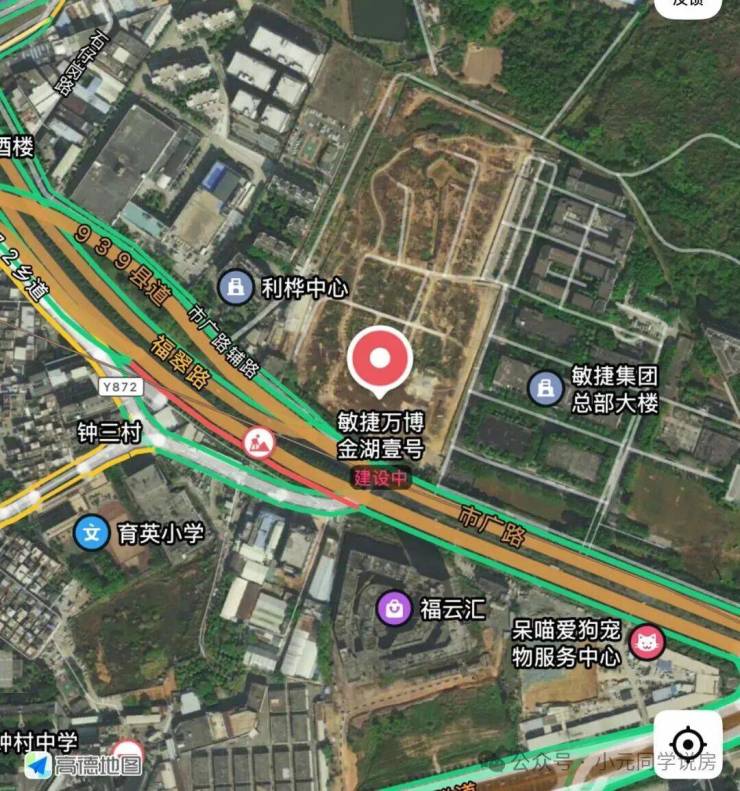Open the 育英小学 school marker

(92, 532)
